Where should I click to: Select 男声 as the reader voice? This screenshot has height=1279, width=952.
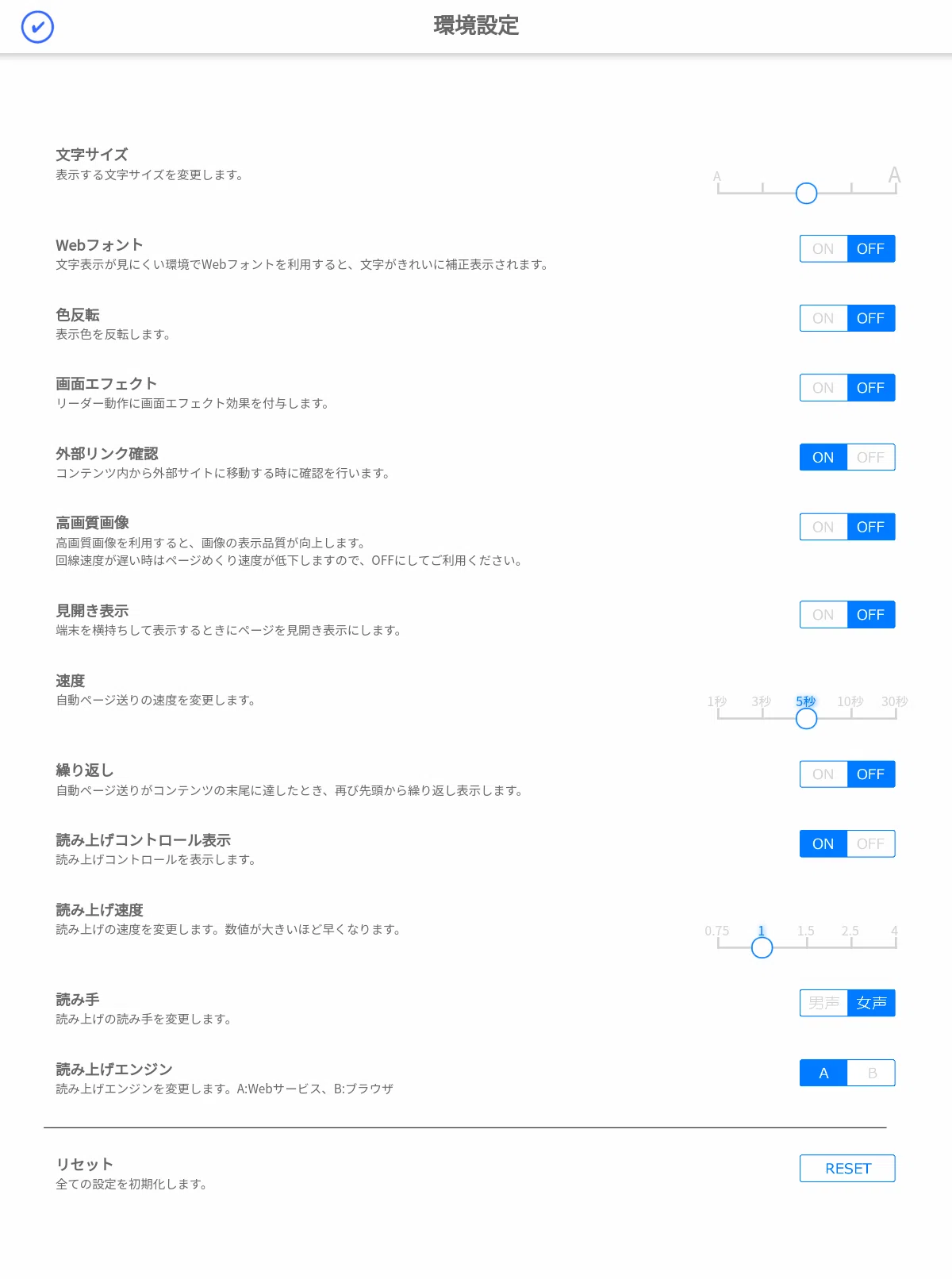click(x=823, y=1003)
